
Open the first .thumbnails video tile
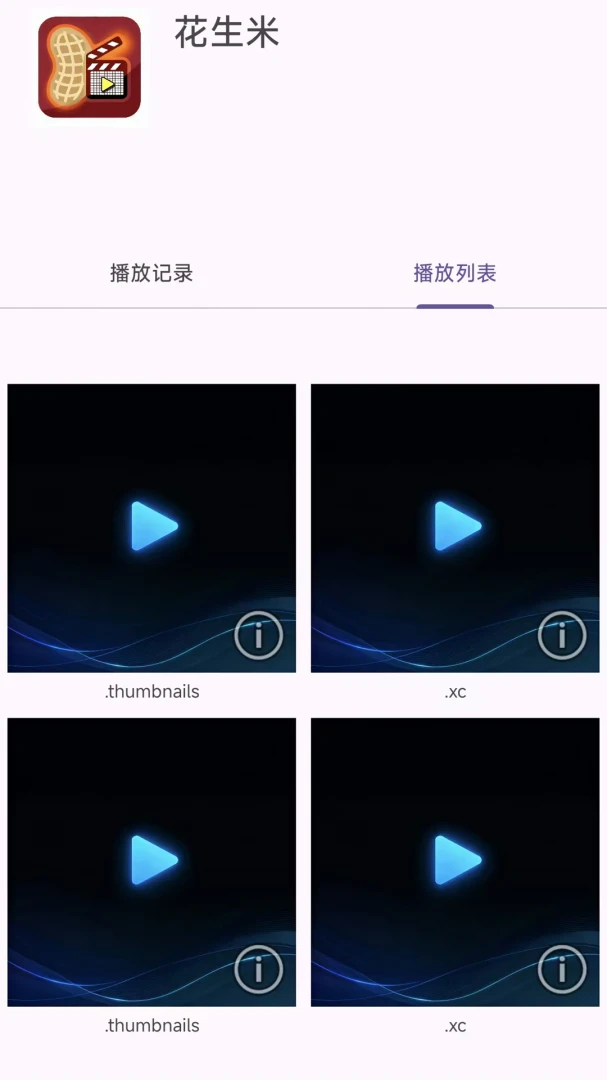[x=152, y=528]
